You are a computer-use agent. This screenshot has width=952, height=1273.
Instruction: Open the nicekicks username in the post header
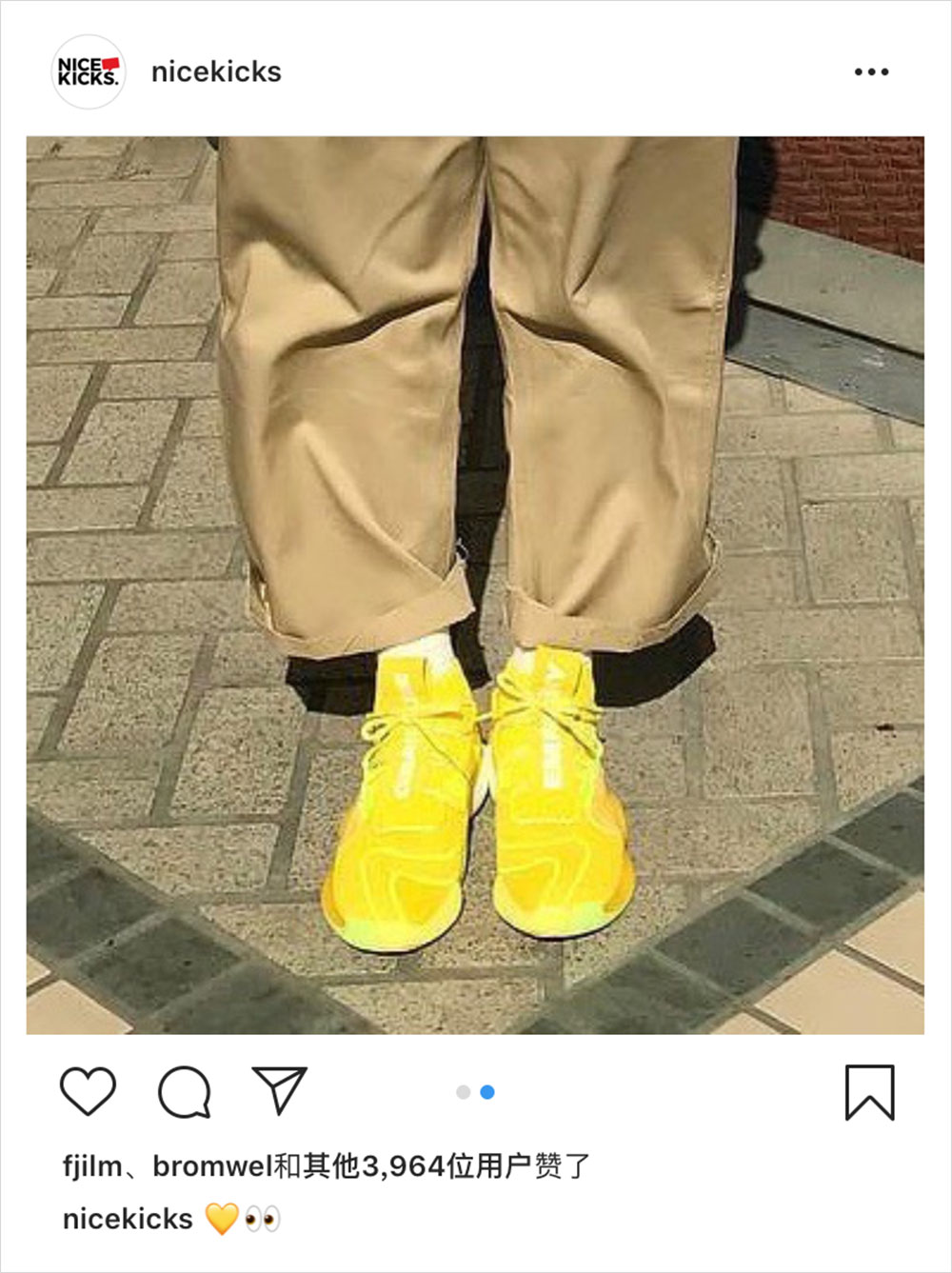click(x=216, y=71)
